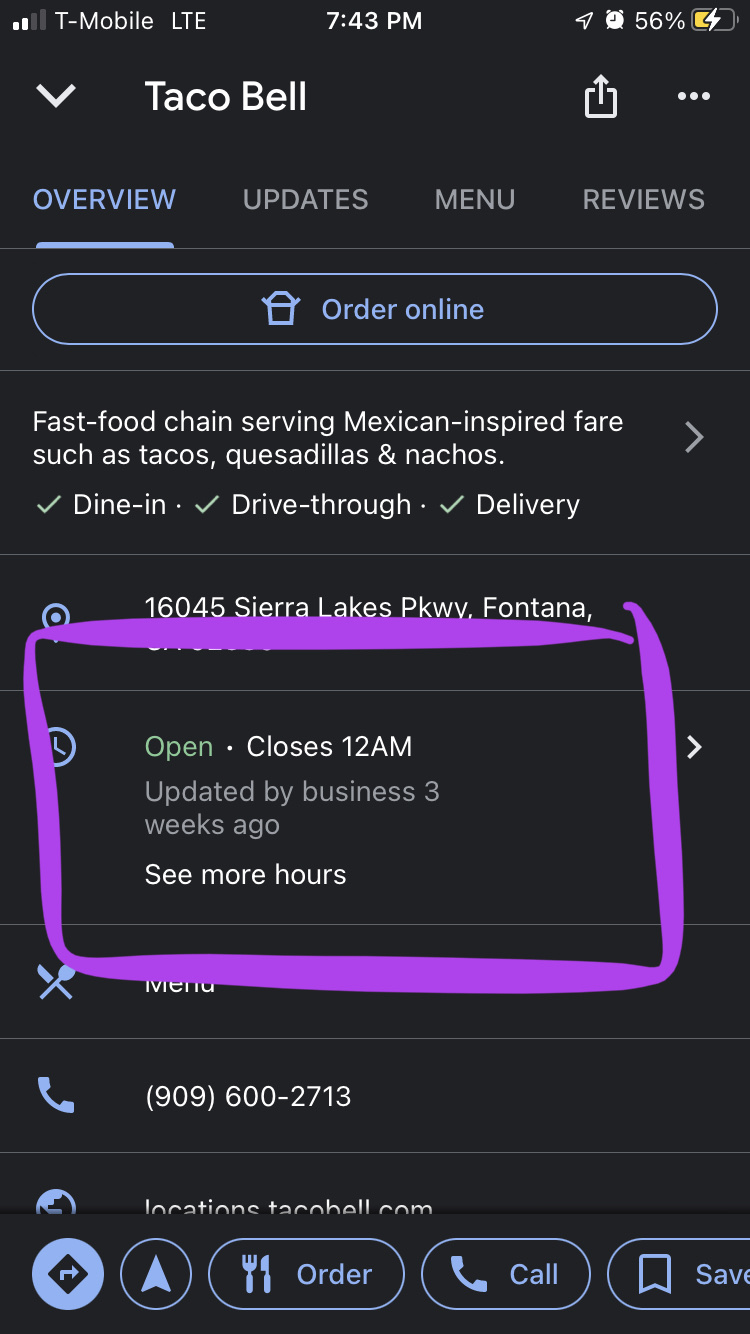Tap the Order chip in bottom bar
The image size is (750, 1334).
click(306, 1274)
